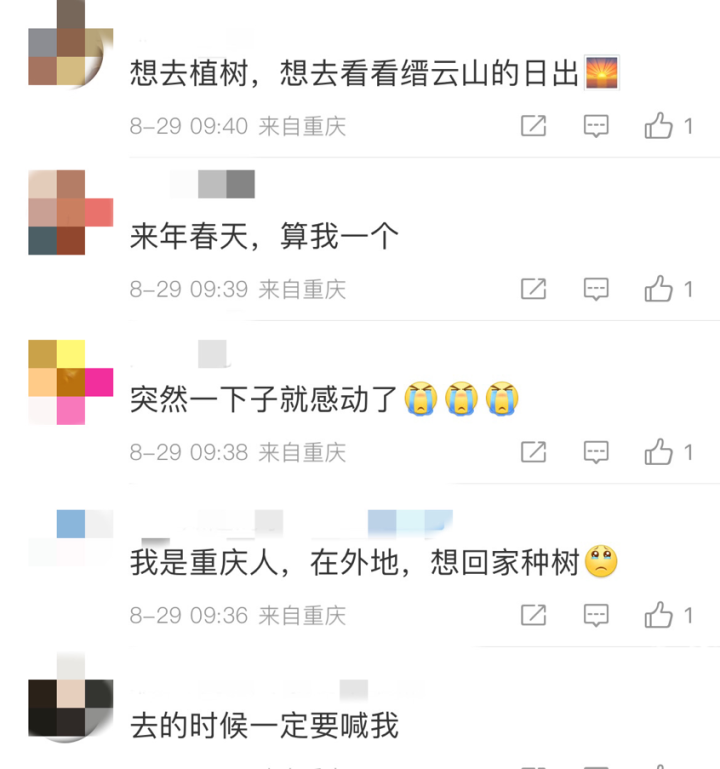Reply to the comment 我是重庆人，在外地
Screen dimensions: 720x769
[596, 614]
